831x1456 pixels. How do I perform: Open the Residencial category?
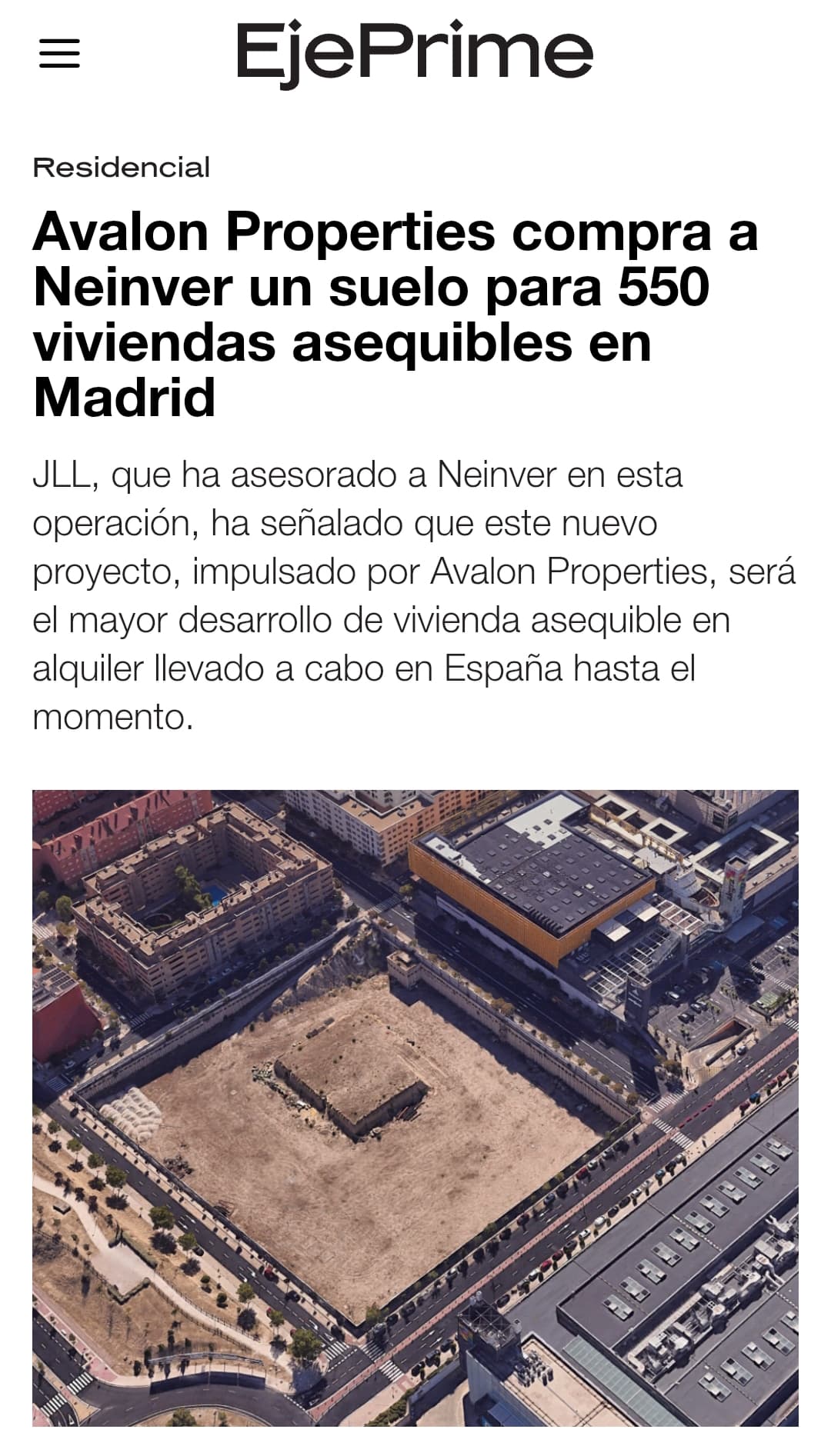(121, 168)
